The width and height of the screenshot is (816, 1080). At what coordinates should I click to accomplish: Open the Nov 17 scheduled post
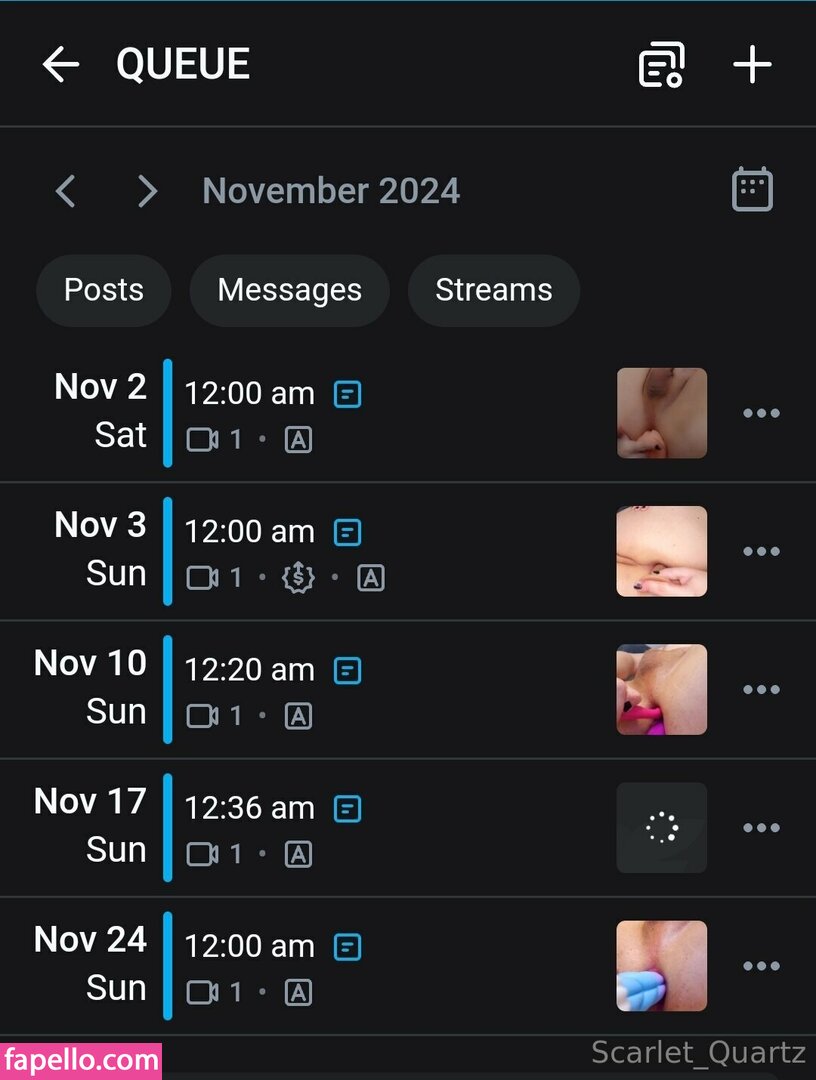(x=380, y=827)
